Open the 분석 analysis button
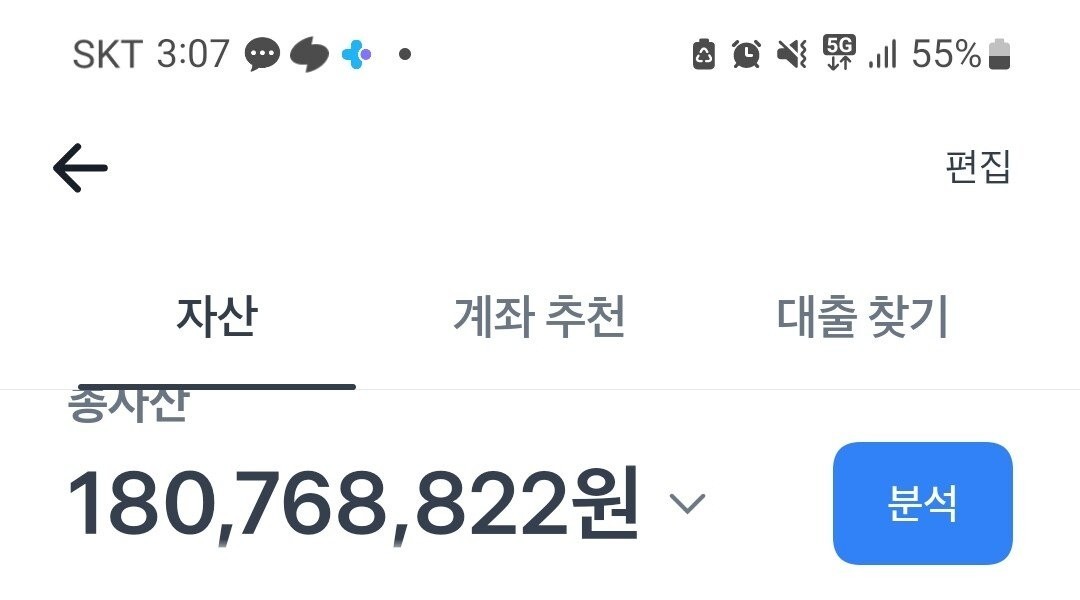This screenshot has width=1080, height=600. pos(922,503)
